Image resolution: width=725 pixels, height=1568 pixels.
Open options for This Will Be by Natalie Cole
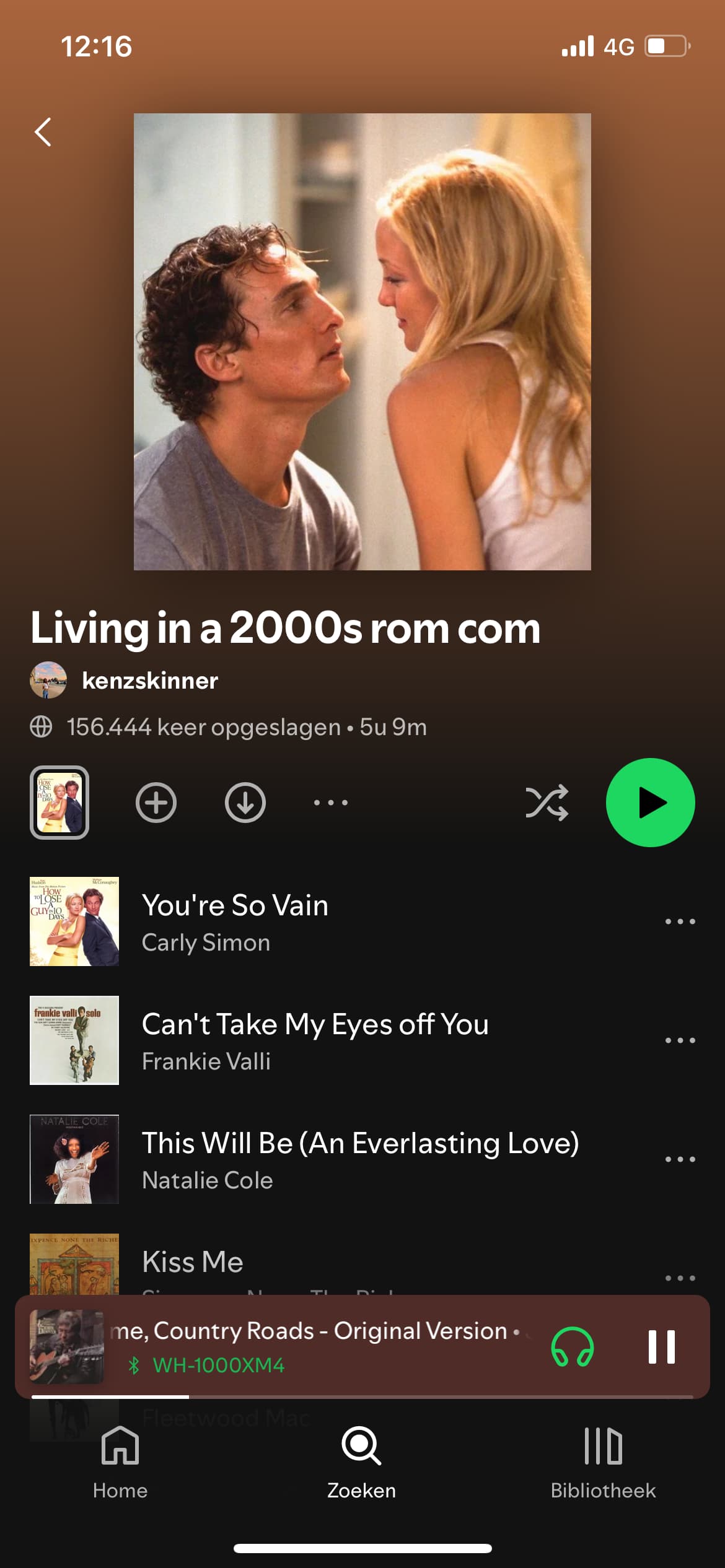tap(680, 1159)
